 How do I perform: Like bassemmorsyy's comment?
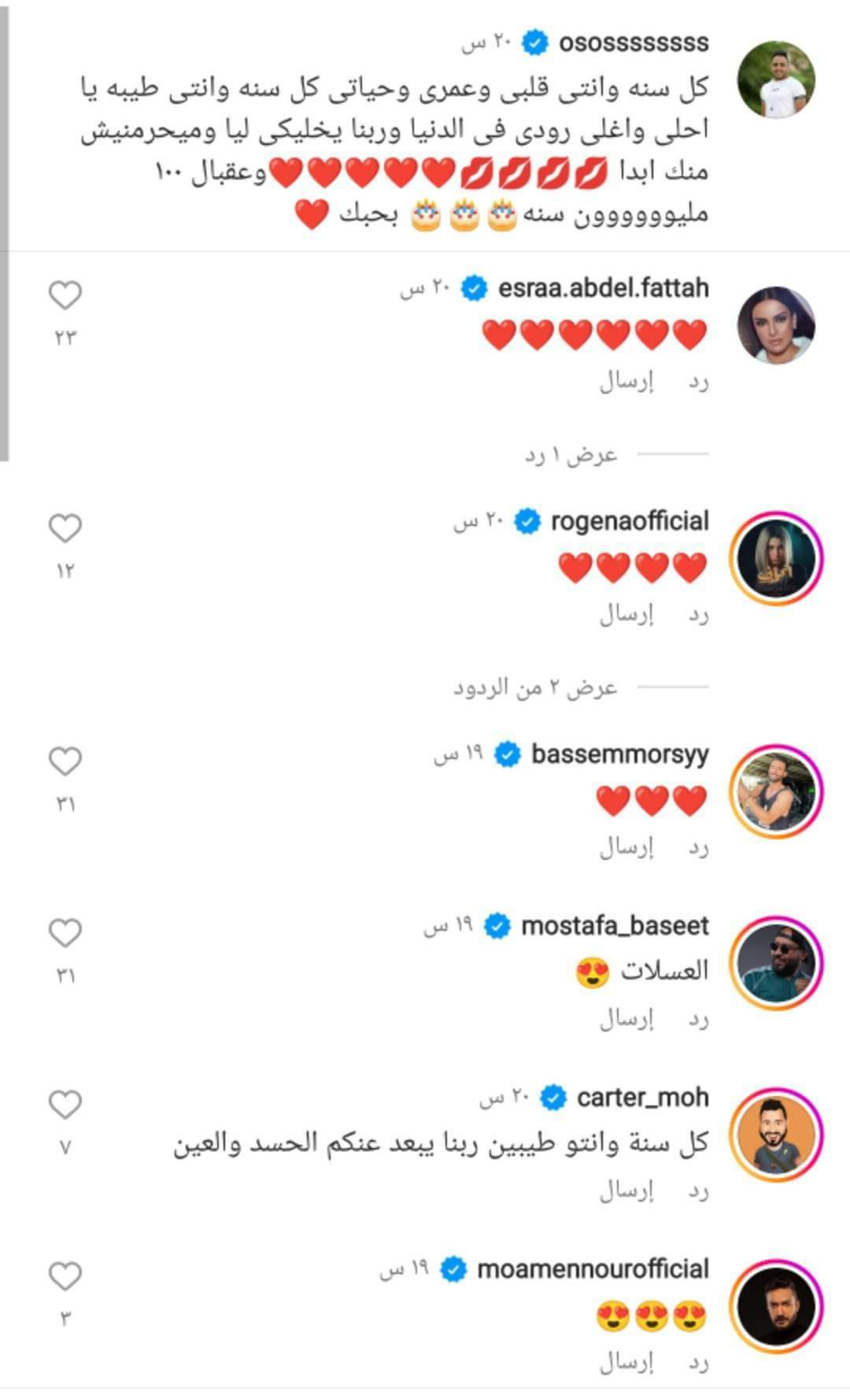pyautogui.click(x=65, y=761)
